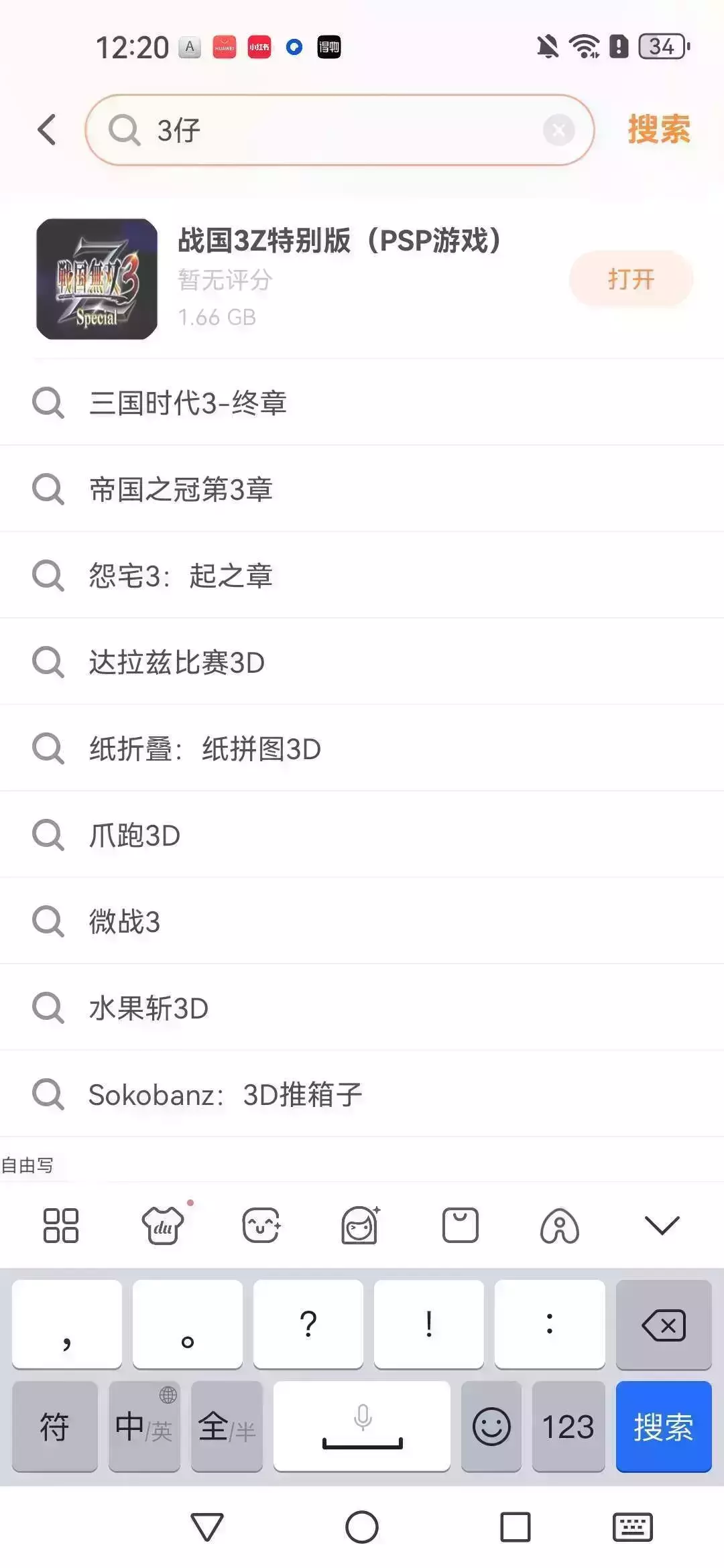Choose suggestion 爪跑3D

[x=362, y=835]
